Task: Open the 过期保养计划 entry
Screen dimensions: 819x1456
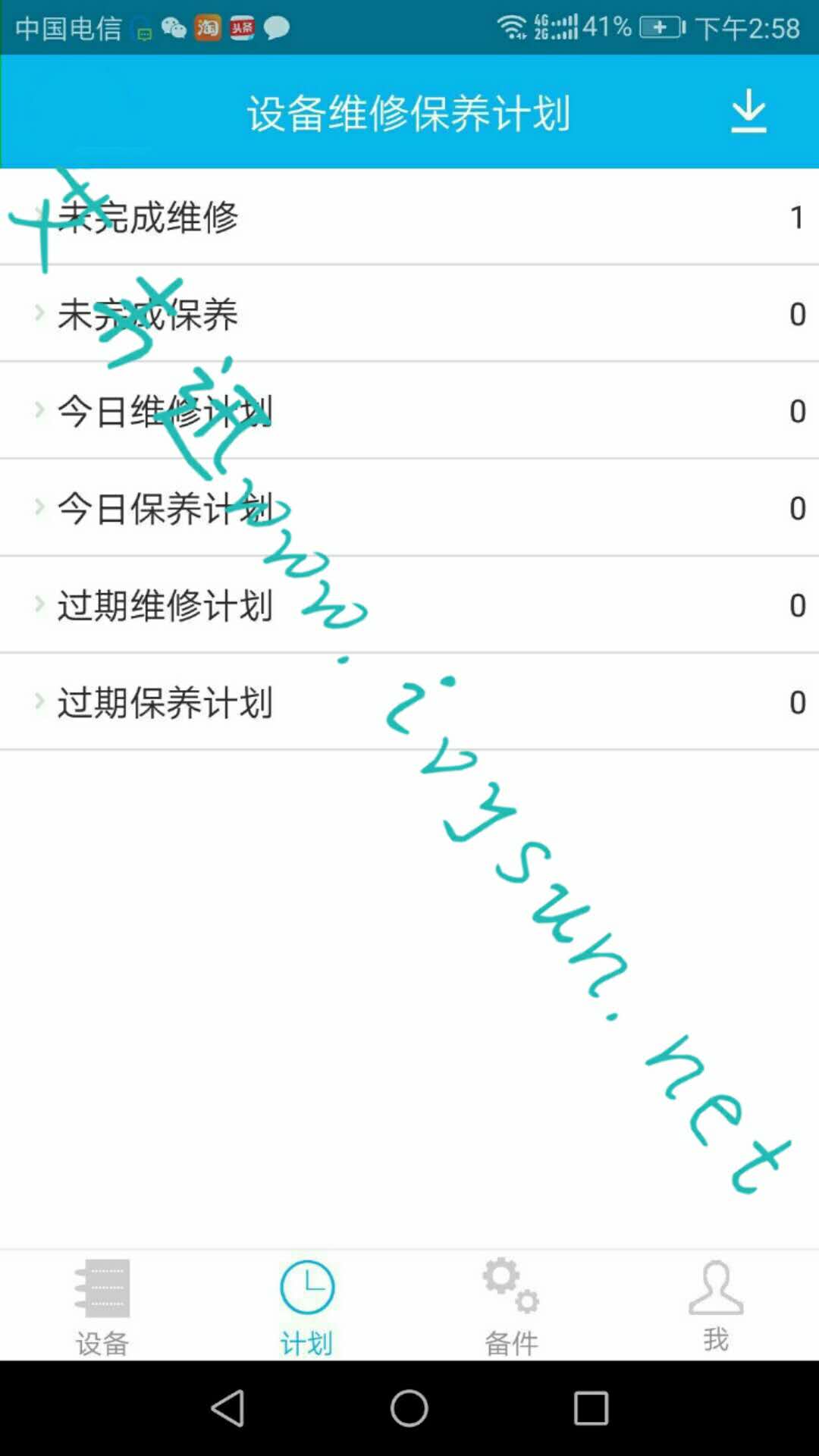Action: pos(409,701)
